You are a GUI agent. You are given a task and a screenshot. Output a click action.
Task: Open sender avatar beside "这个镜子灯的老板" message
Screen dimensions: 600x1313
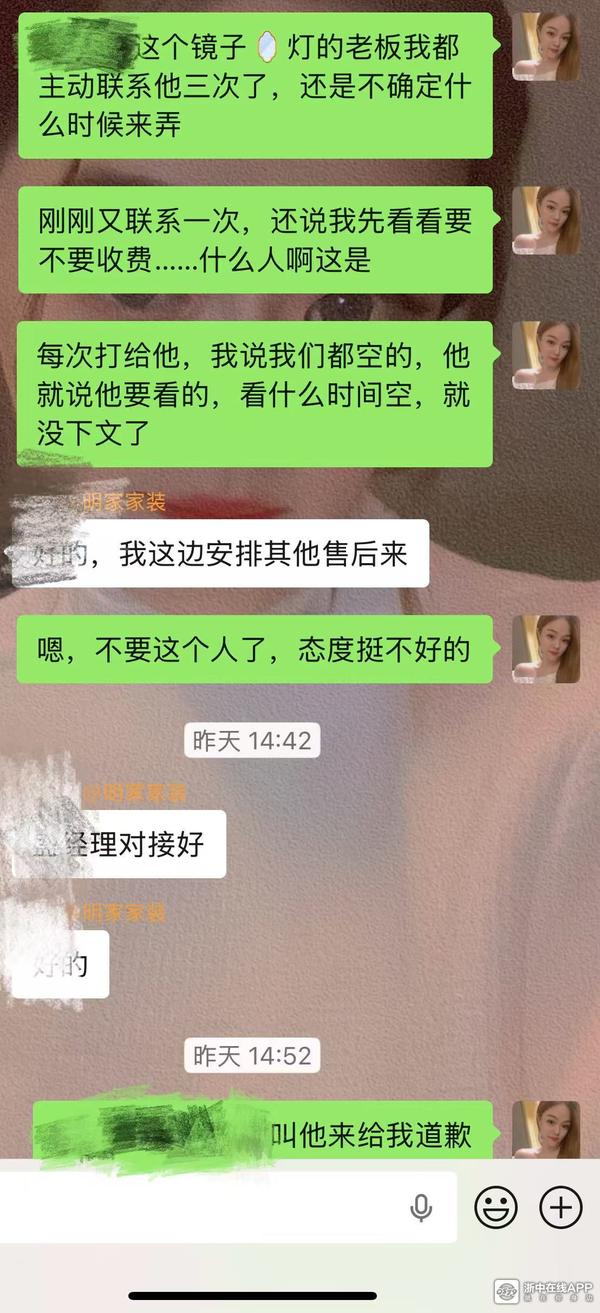pyautogui.click(x=546, y=46)
